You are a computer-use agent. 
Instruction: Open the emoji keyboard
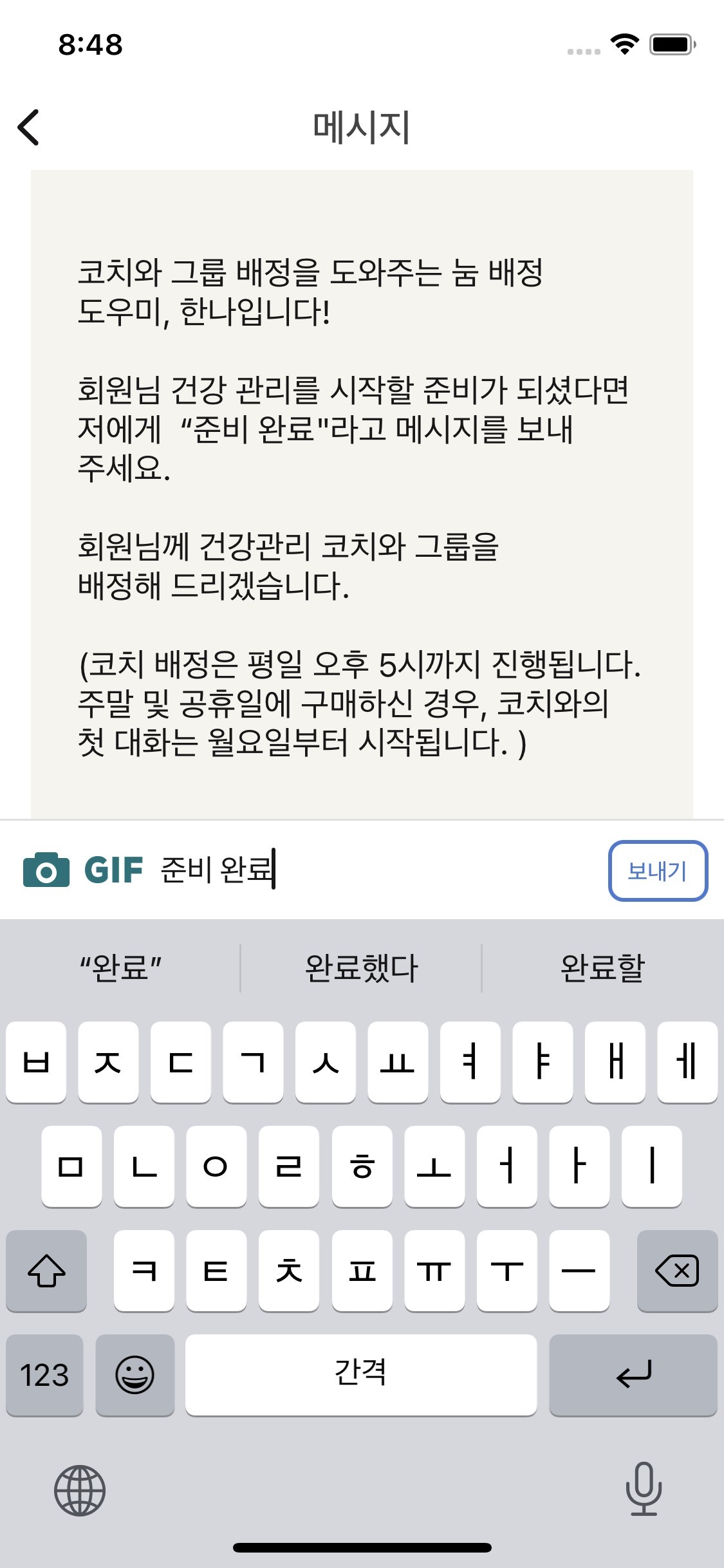coord(135,1374)
